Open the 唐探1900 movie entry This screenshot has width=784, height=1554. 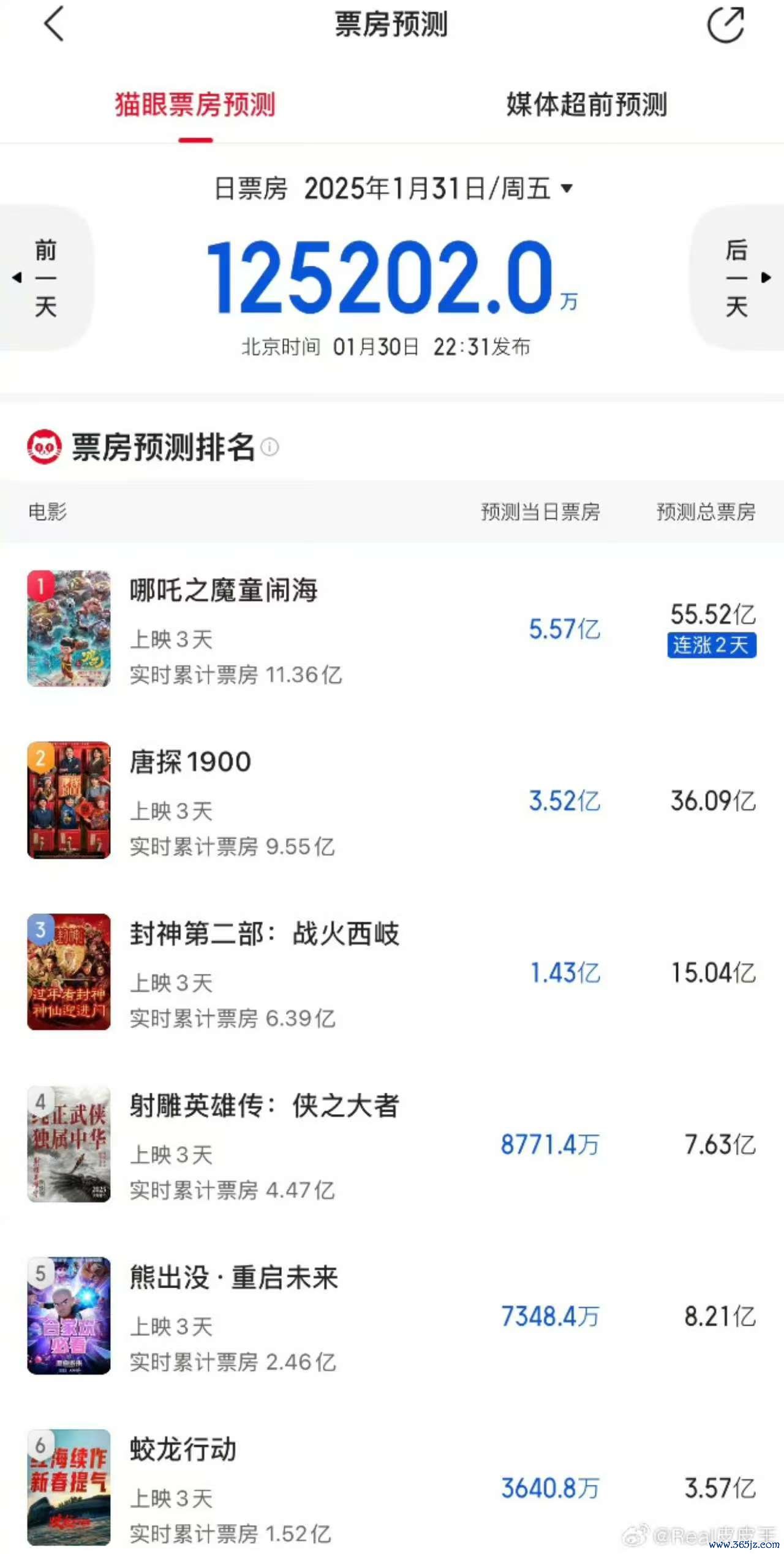pyautogui.click(x=392, y=801)
